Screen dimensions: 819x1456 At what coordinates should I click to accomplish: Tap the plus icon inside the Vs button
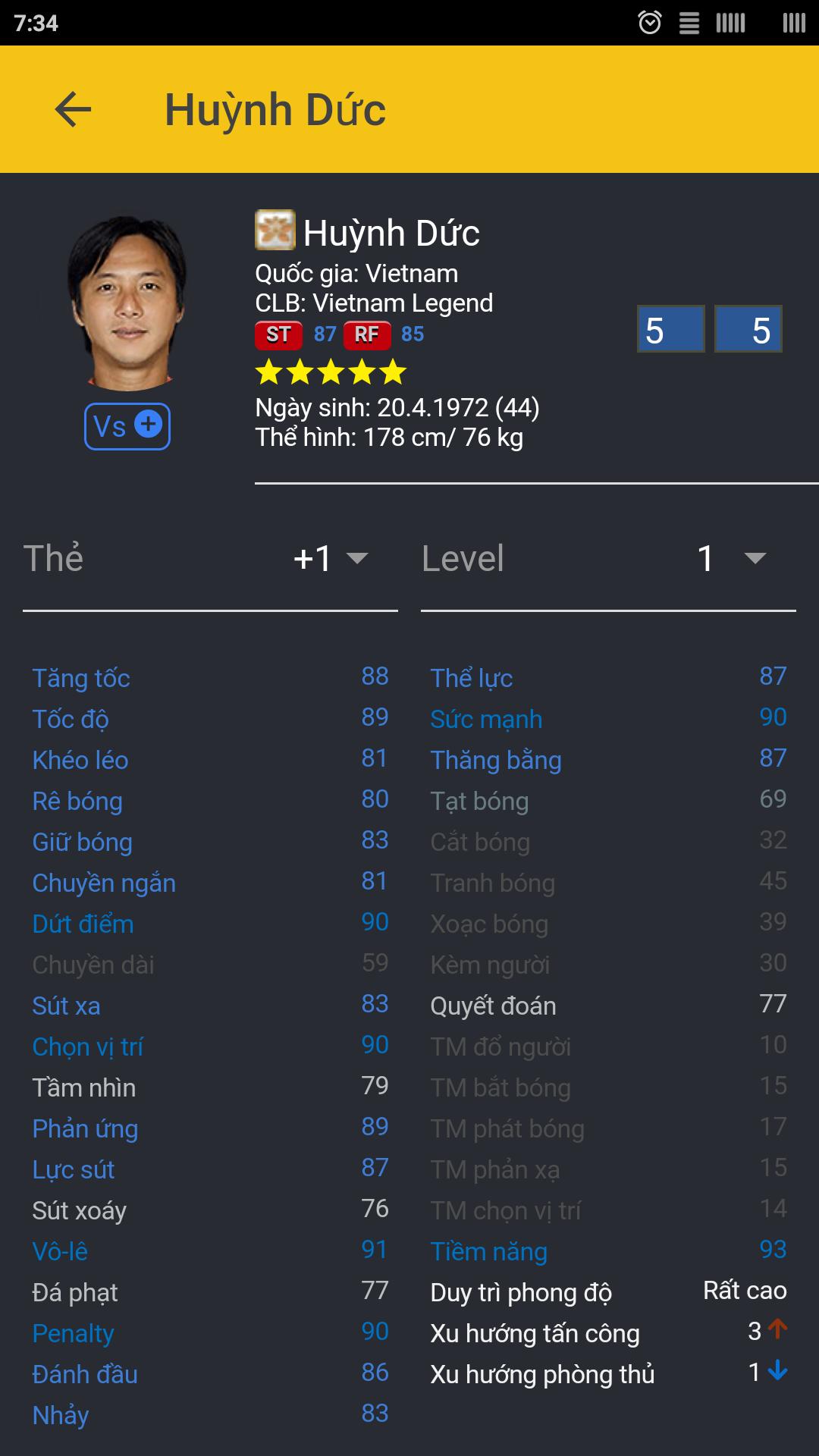click(x=147, y=425)
